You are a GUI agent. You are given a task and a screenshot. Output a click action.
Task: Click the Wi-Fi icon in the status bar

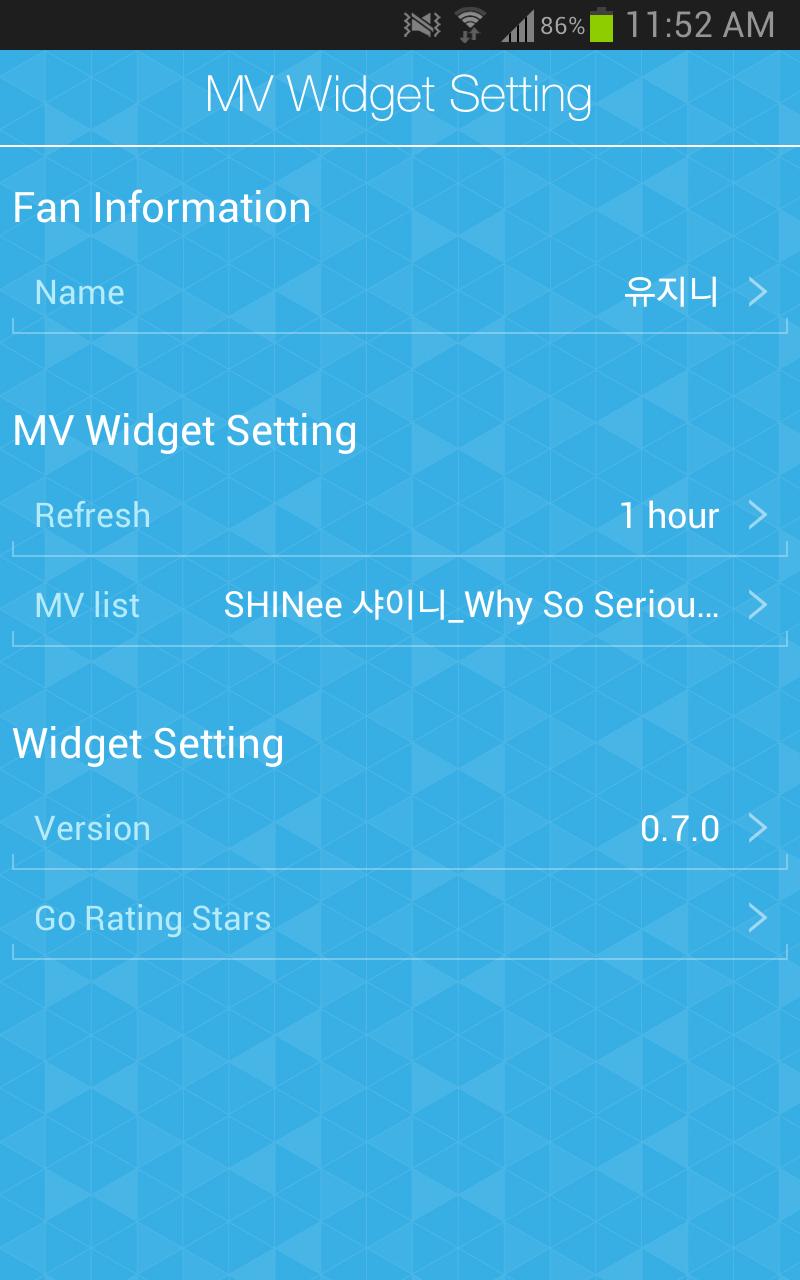(470, 23)
